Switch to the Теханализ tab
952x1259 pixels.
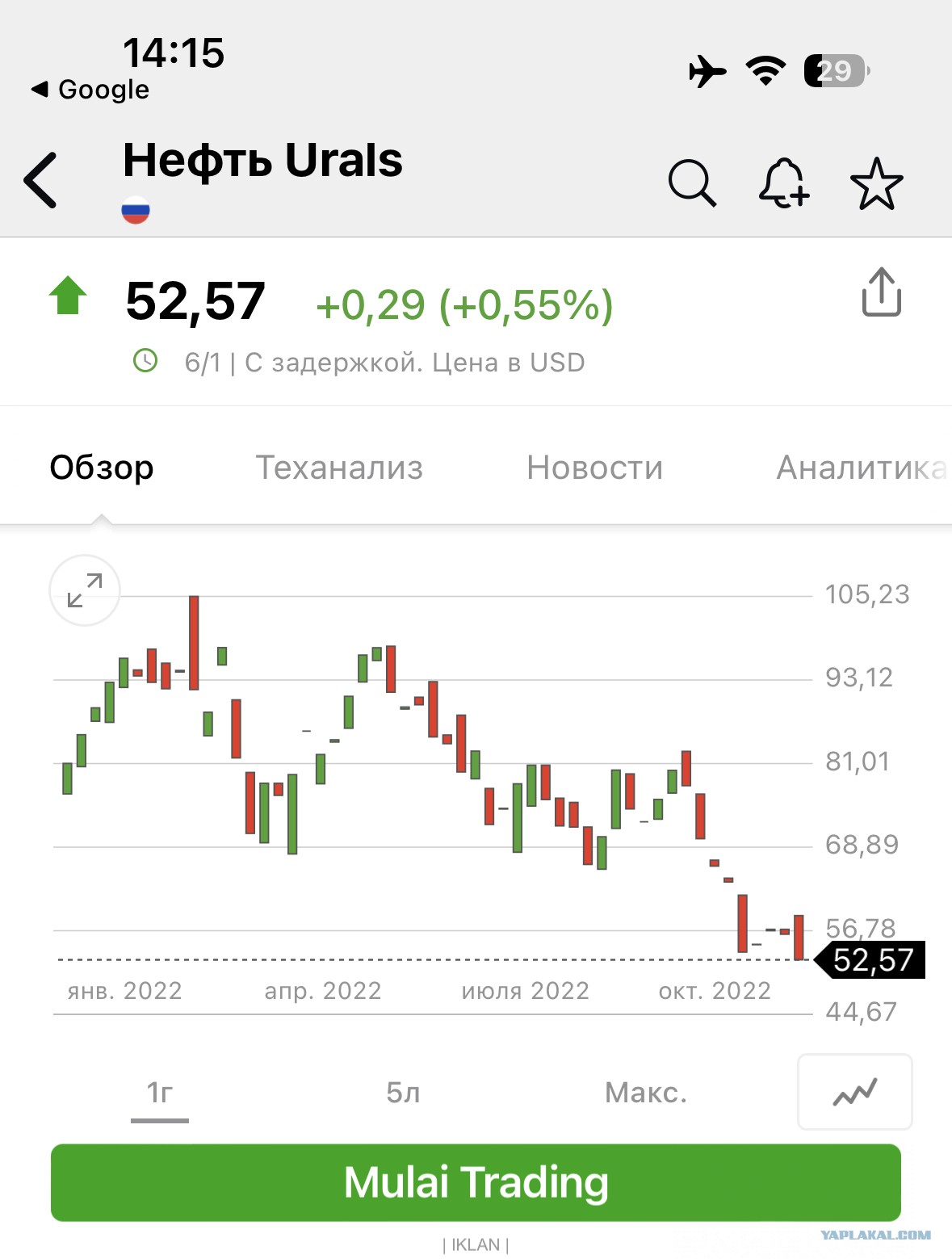pyautogui.click(x=339, y=468)
